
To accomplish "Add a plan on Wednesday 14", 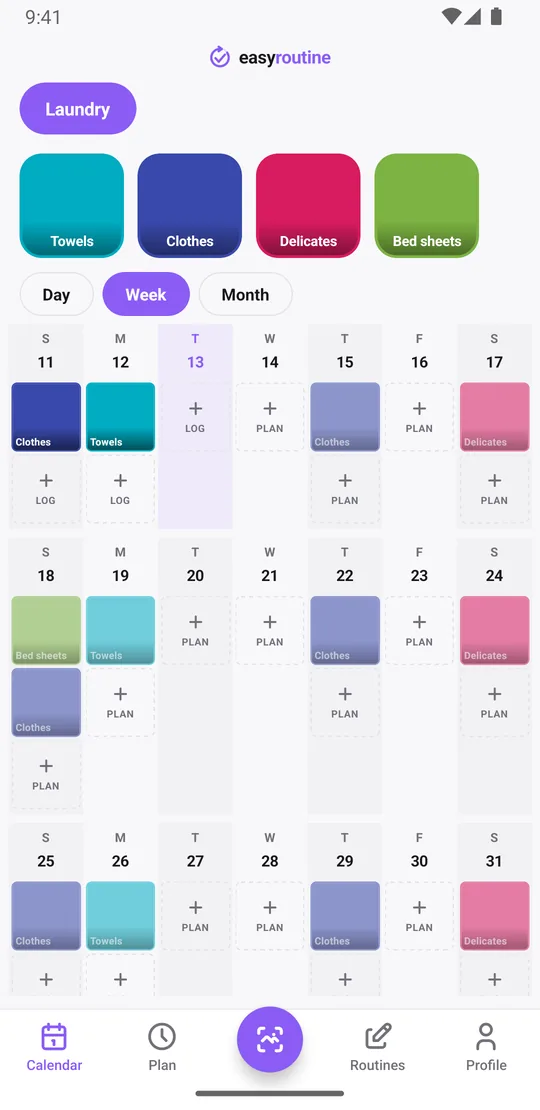I will tap(270, 417).
